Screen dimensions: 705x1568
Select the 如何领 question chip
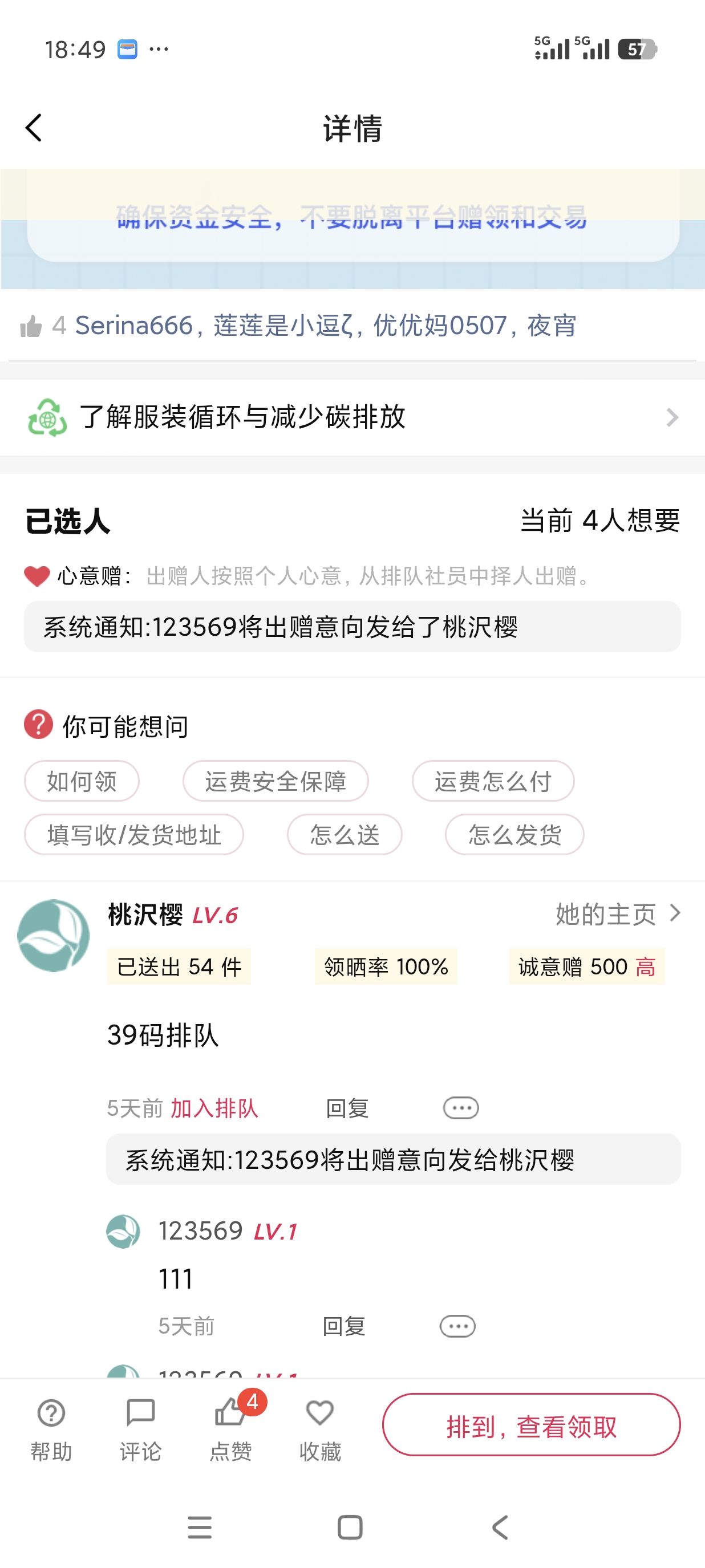pos(82,781)
